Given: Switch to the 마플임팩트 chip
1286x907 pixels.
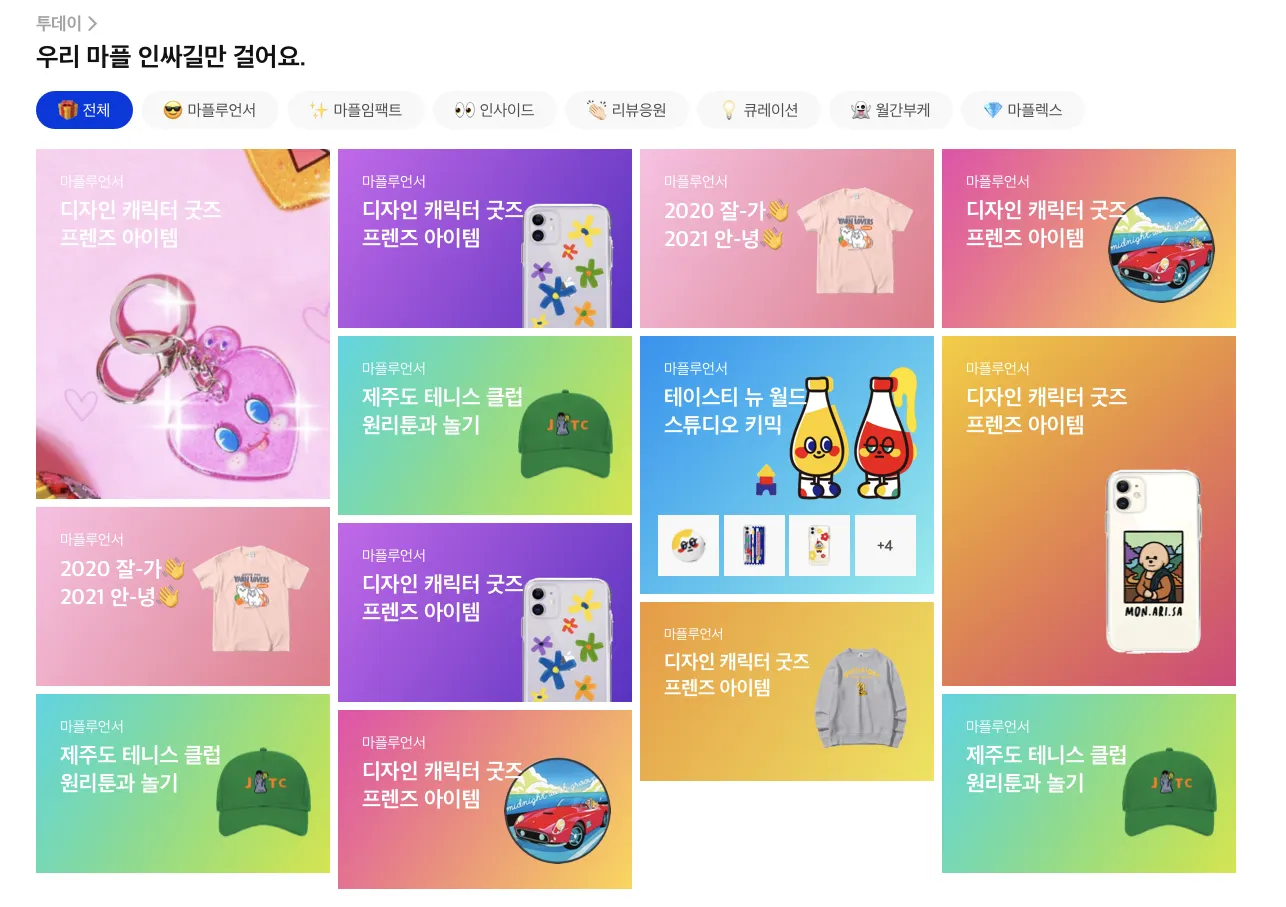Looking at the screenshot, I should pyautogui.click(x=356, y=110).
